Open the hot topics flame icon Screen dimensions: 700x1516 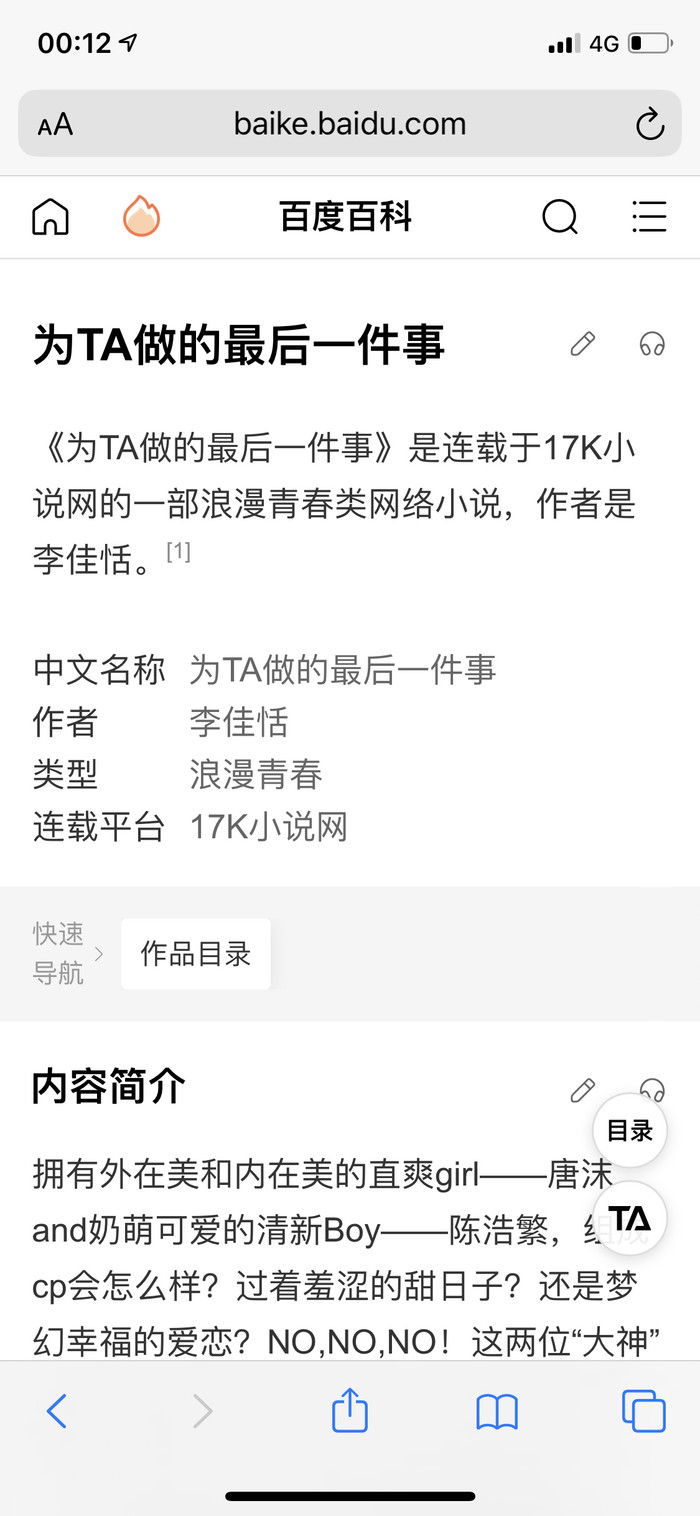click(x=142, y=217)
